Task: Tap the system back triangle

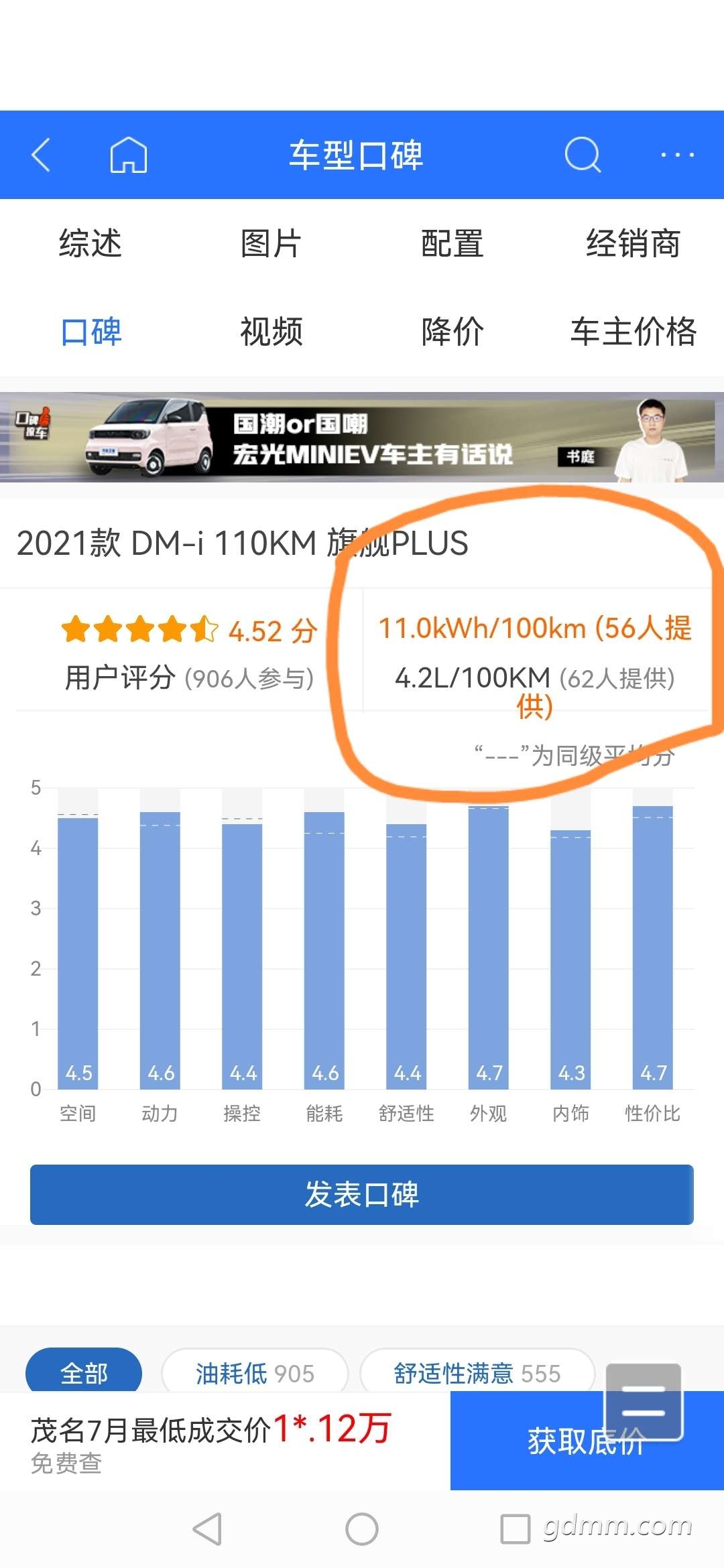Action: 207,1529
